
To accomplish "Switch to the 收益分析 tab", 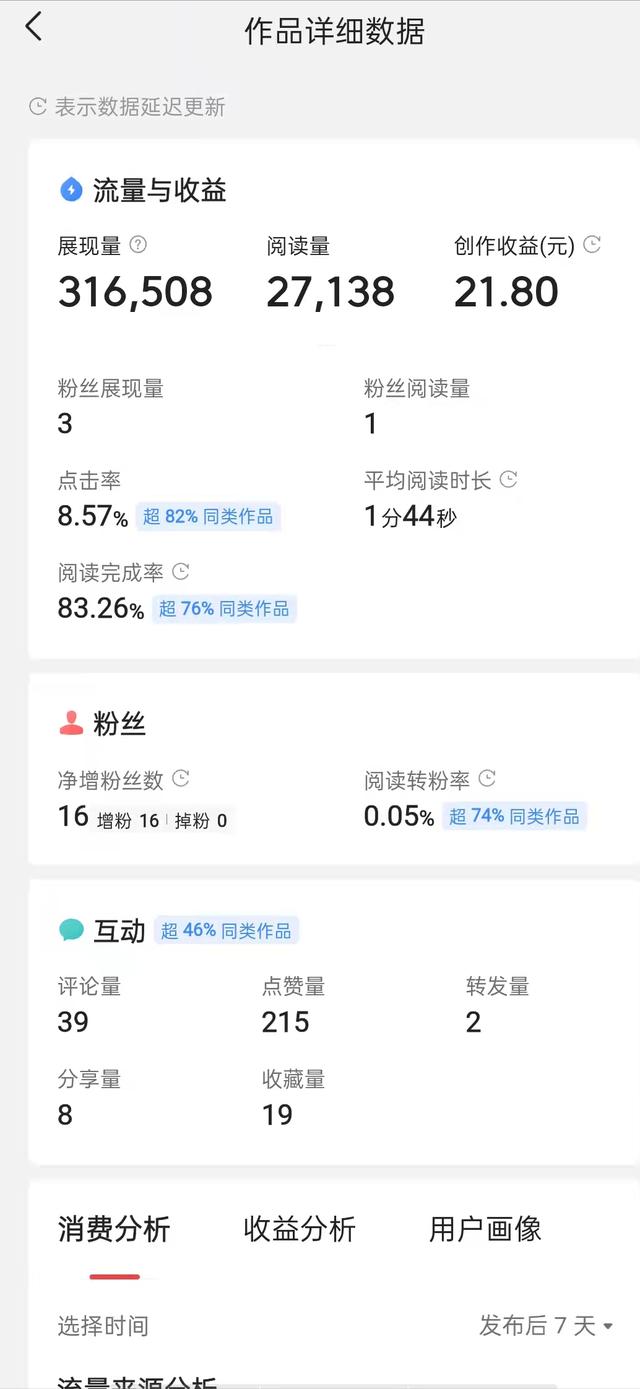I will [300, 1229].
